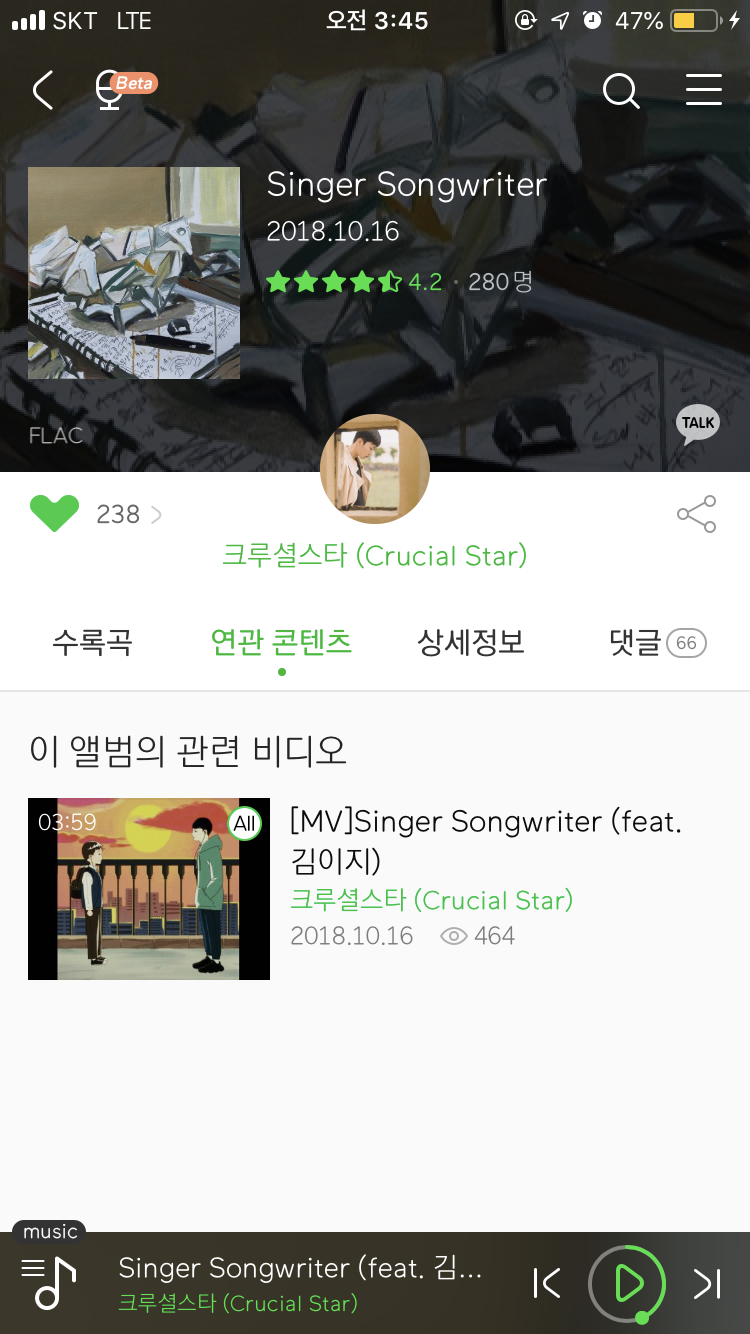Switch to the 수록곡 tab
Screen dimensions: 750x1334
[92, 642]
